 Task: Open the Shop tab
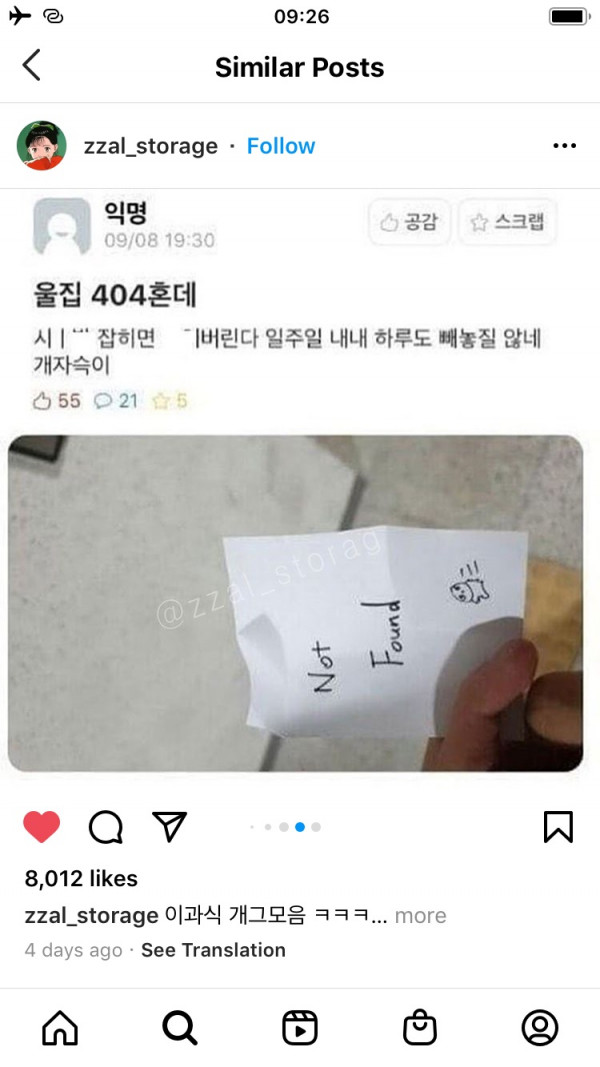point(420,1027)
